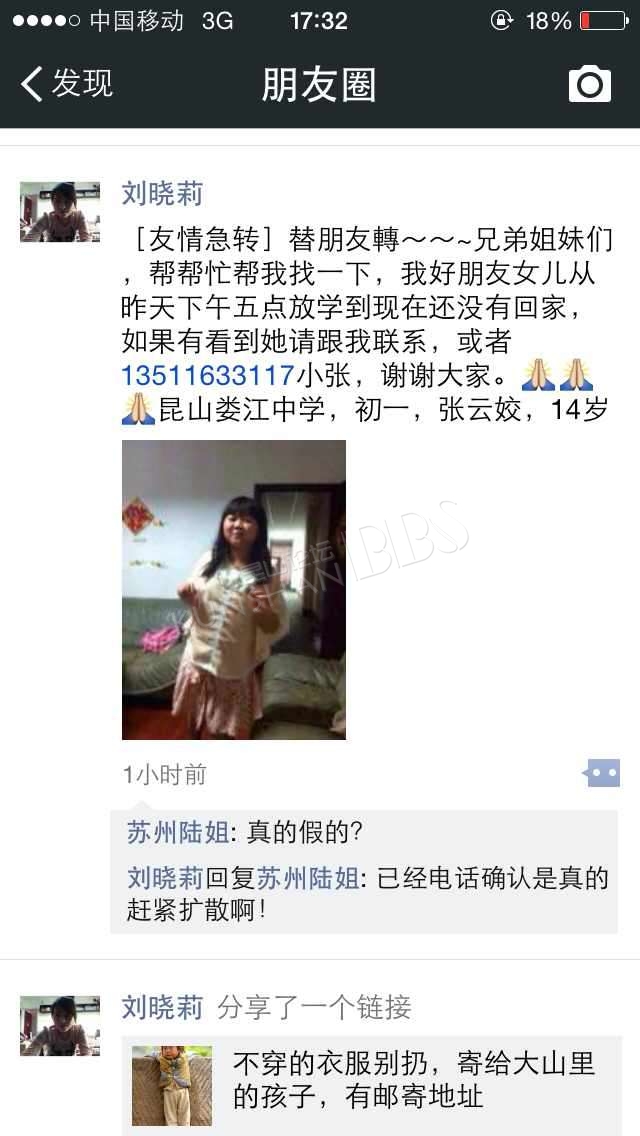
Task: Open 苏州陆姐's name in the first comment
Action: 178,832
